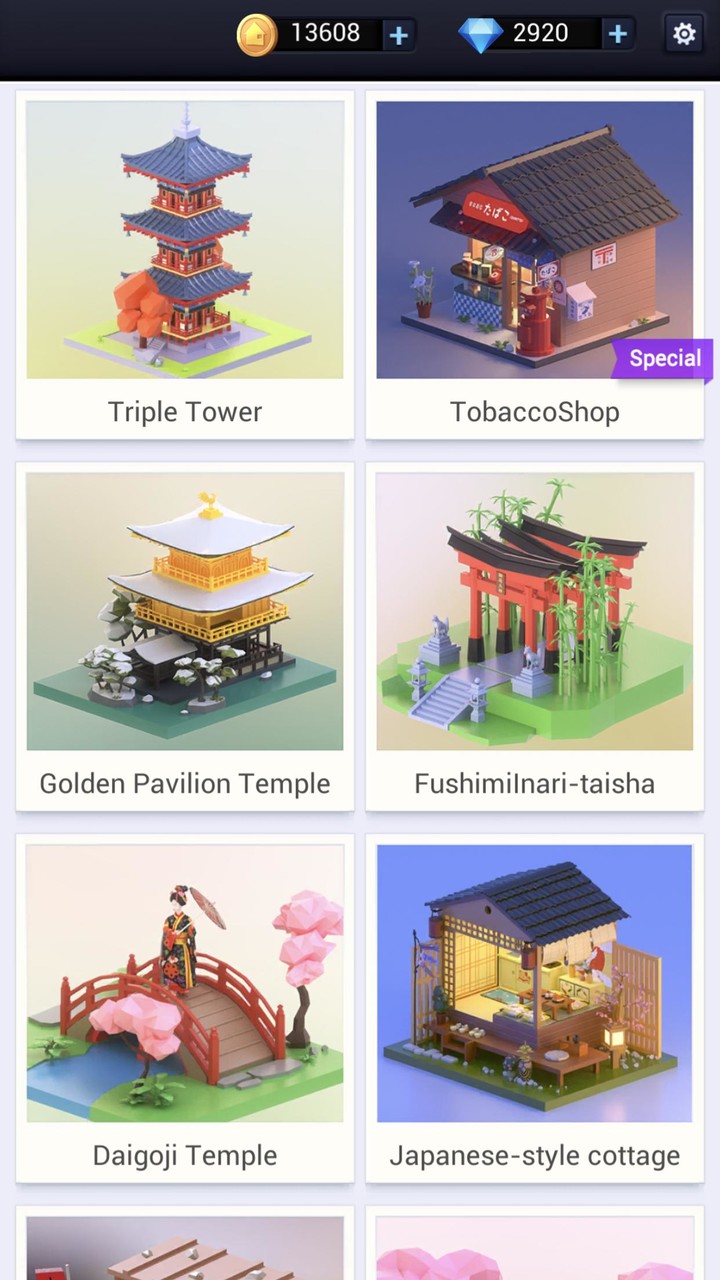
Task: Tap the Golden Pavilion Temple label
Action: click(x=184, y=783)
